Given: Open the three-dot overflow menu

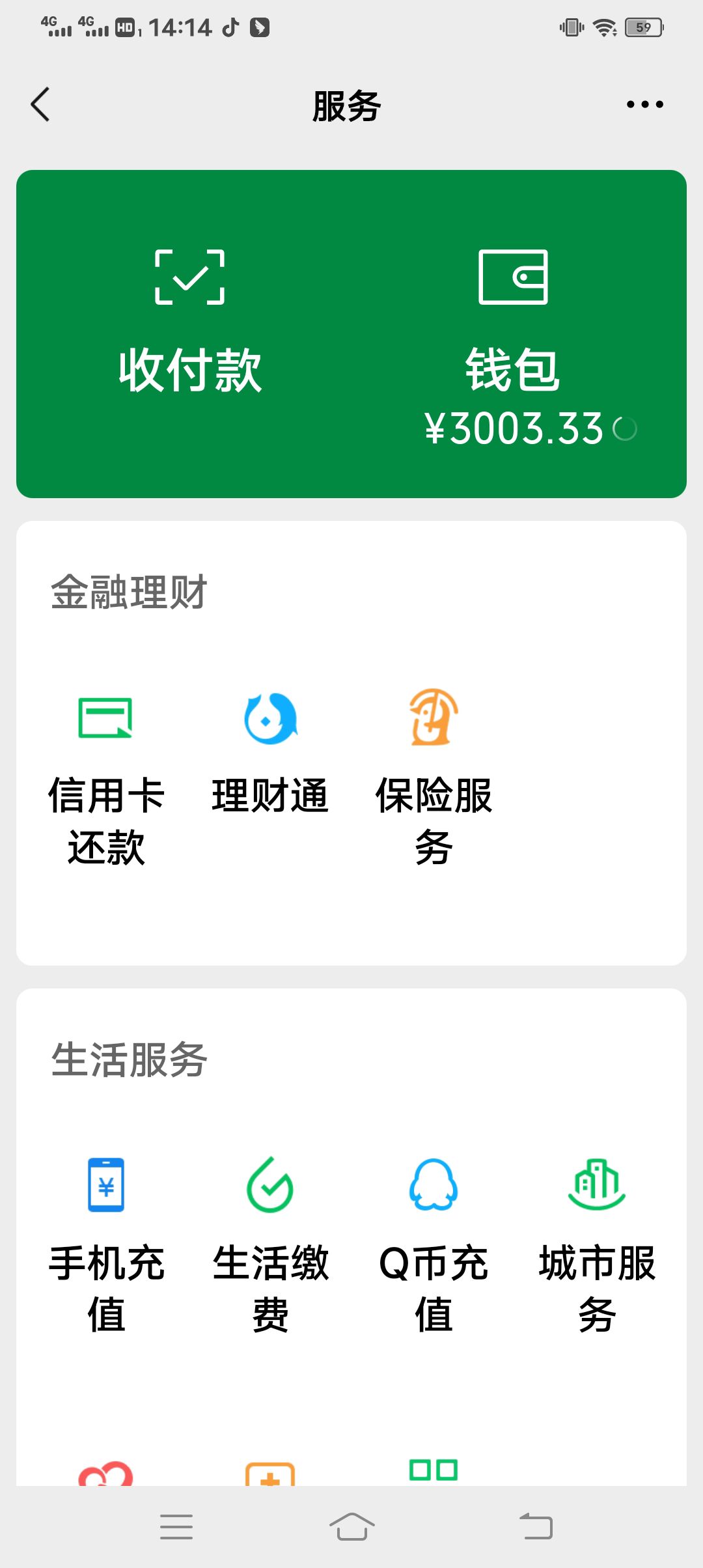Looking at the screenshot, I should tap(644, 104).
